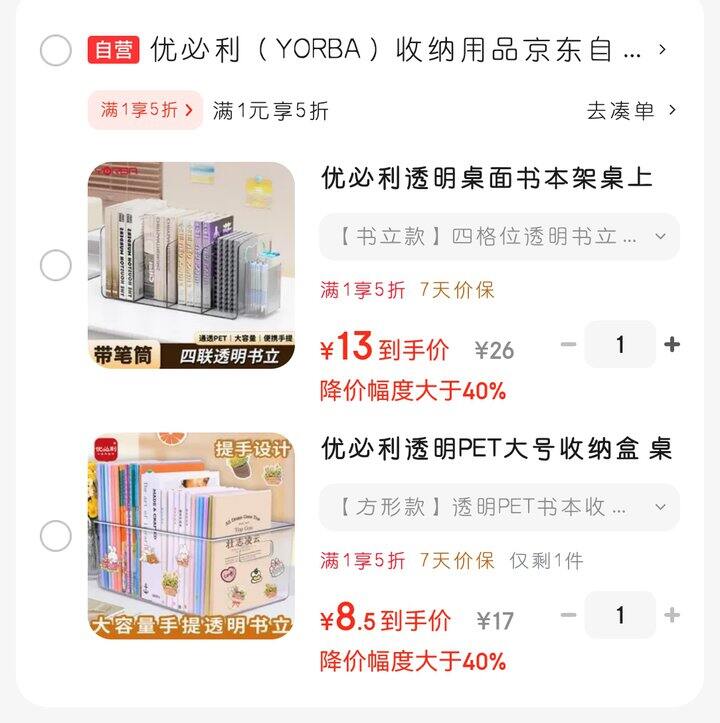Open the 四联透明书立 product image
This screenshot has width=720, height=723.
[x=191, y=266]
